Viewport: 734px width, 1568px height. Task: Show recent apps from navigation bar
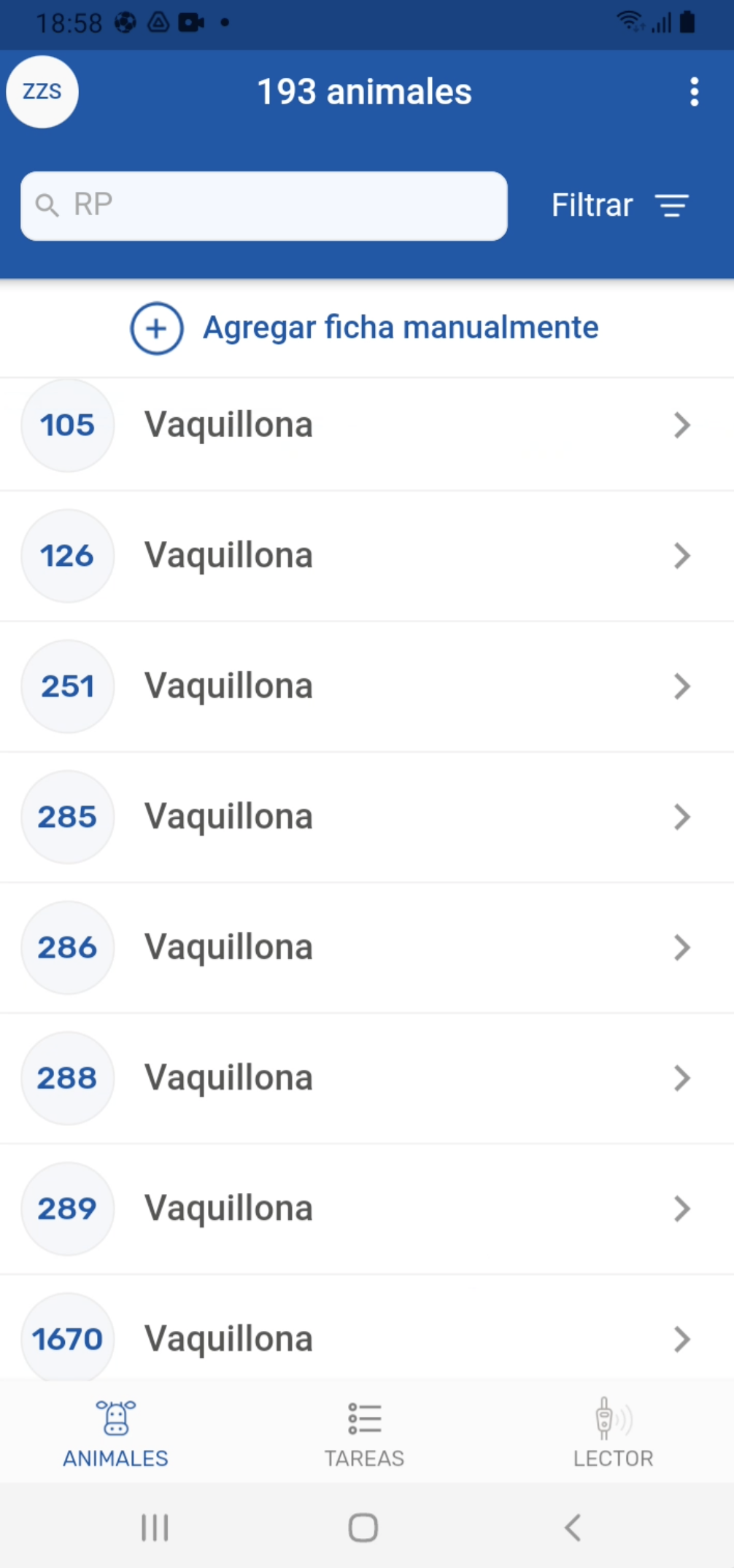[x=155, y=1527]
